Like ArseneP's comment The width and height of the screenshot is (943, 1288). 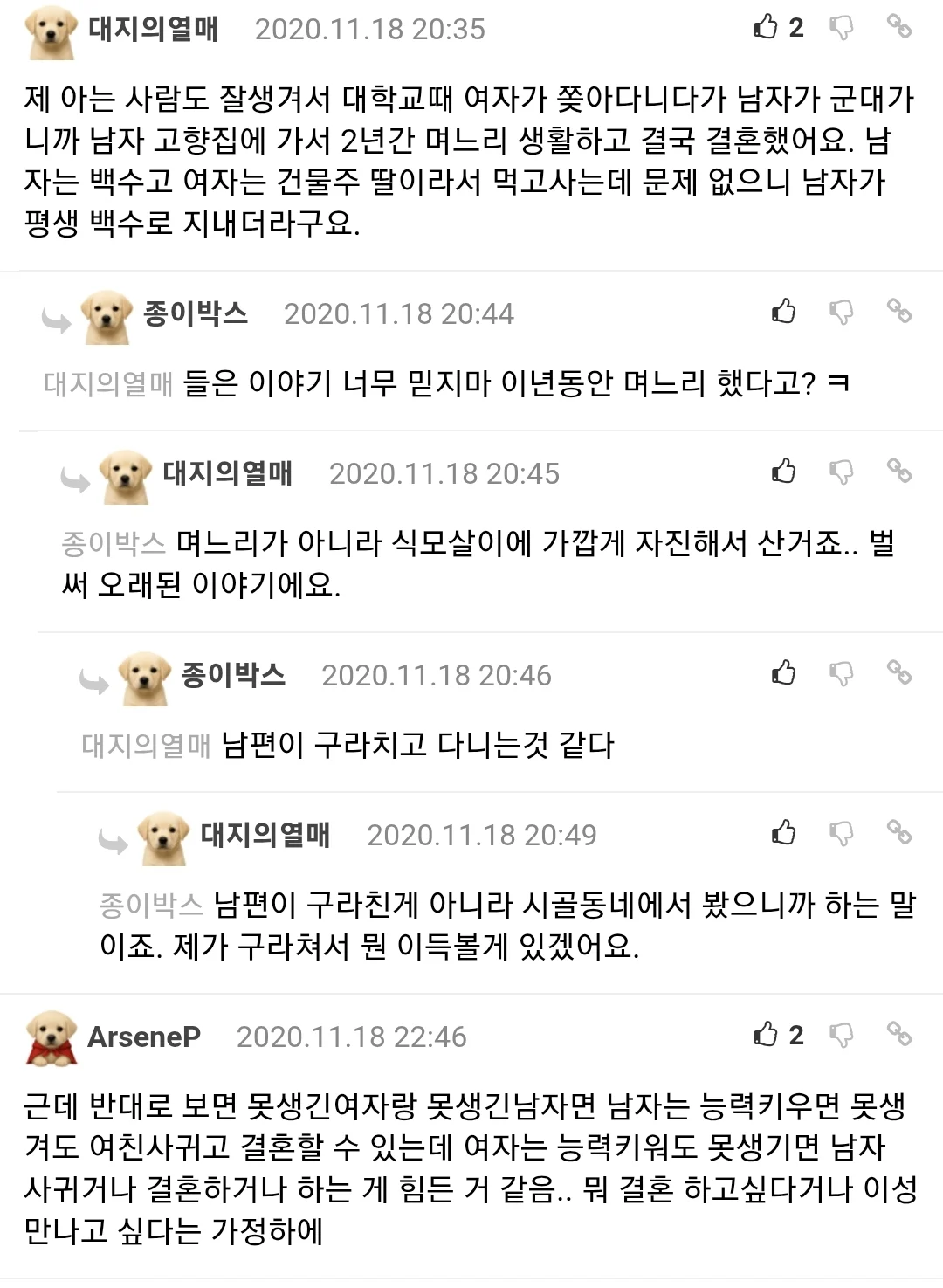click(x=766, y=1034)
